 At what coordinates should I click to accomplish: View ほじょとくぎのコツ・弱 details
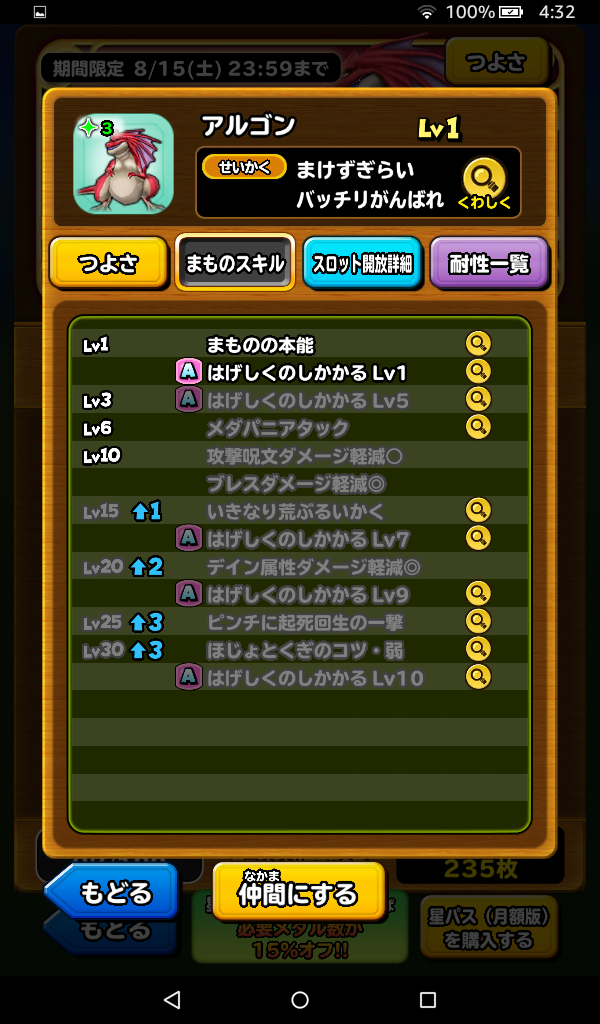click(x=479, y=650)
